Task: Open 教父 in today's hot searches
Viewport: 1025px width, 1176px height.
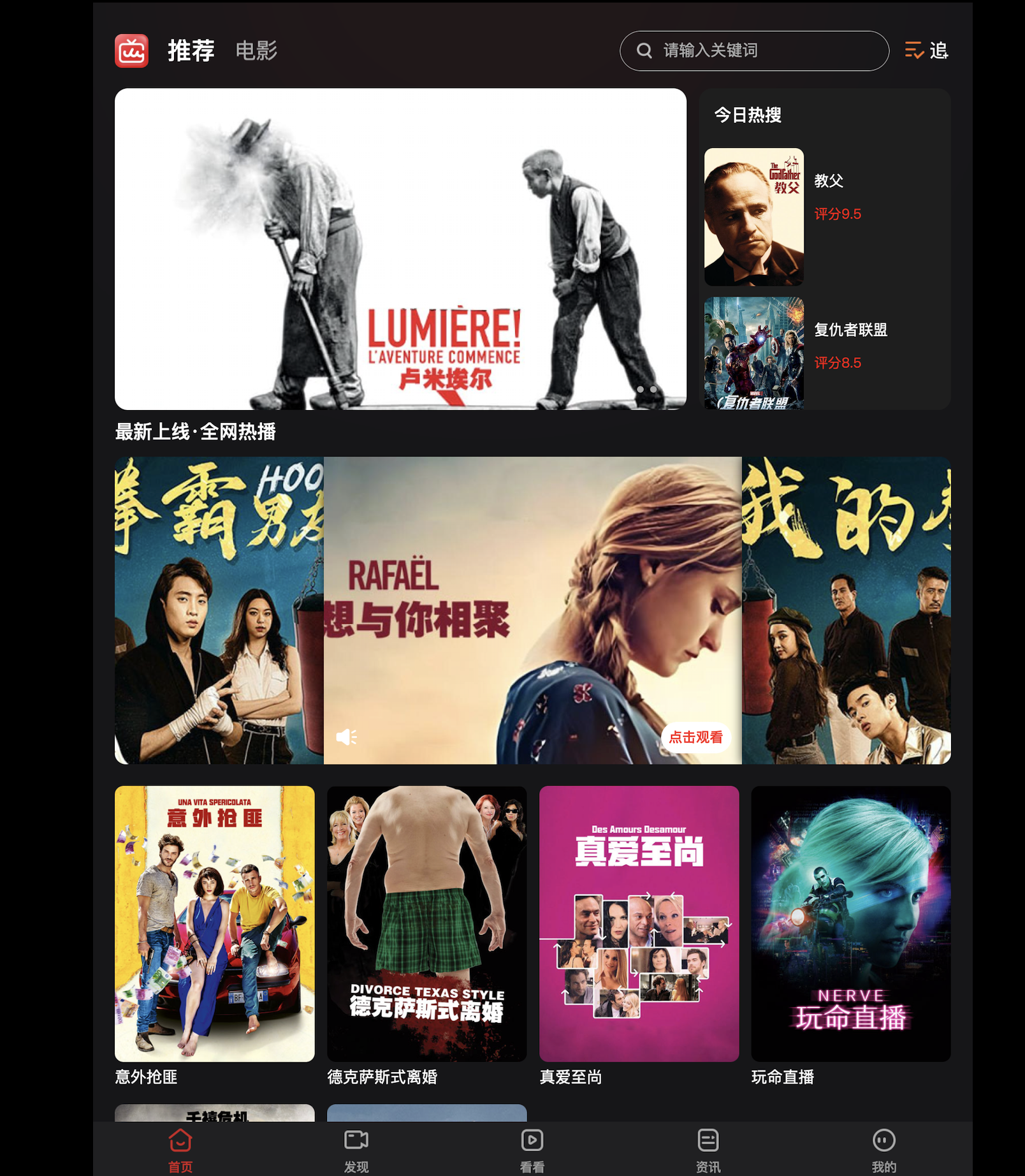Action: 825,217
